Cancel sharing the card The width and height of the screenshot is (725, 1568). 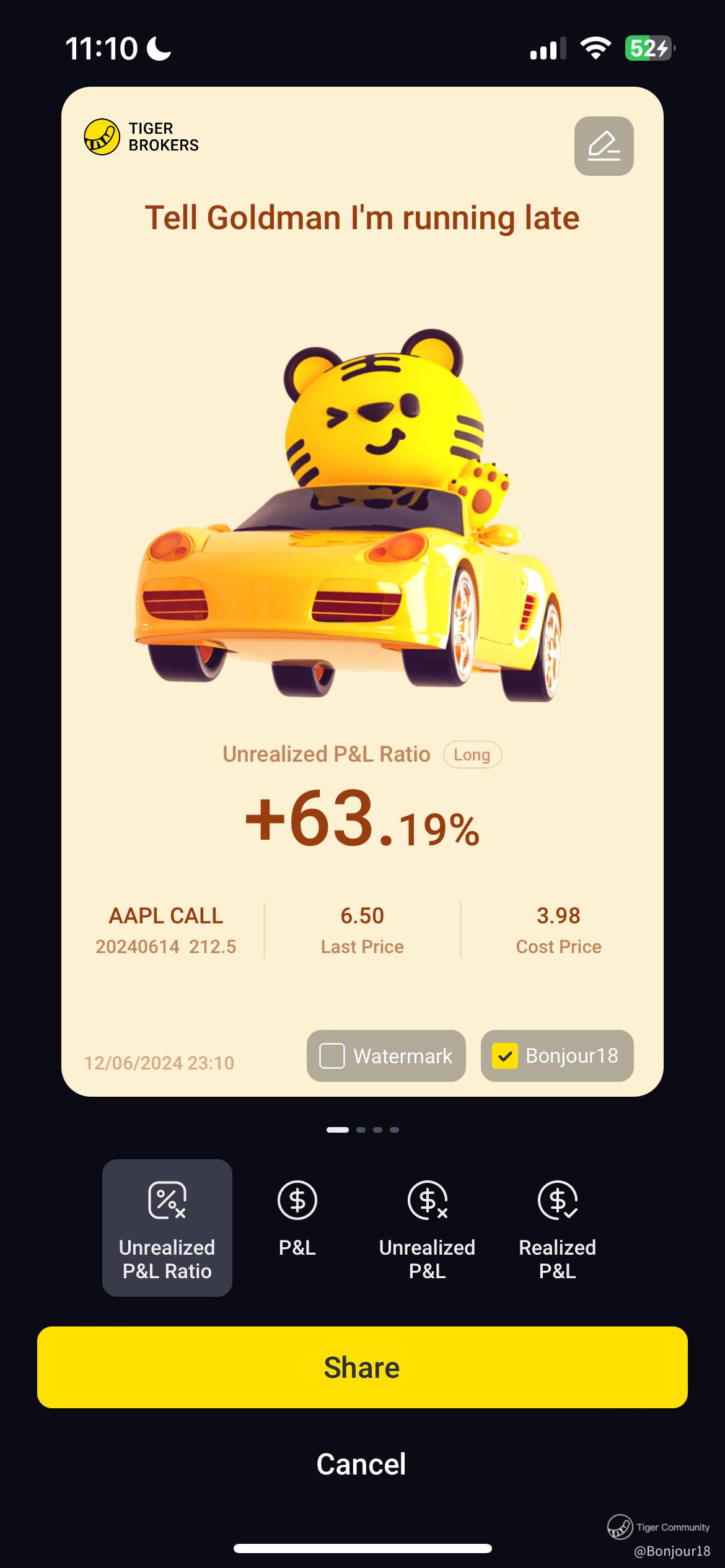[362, 1465]
